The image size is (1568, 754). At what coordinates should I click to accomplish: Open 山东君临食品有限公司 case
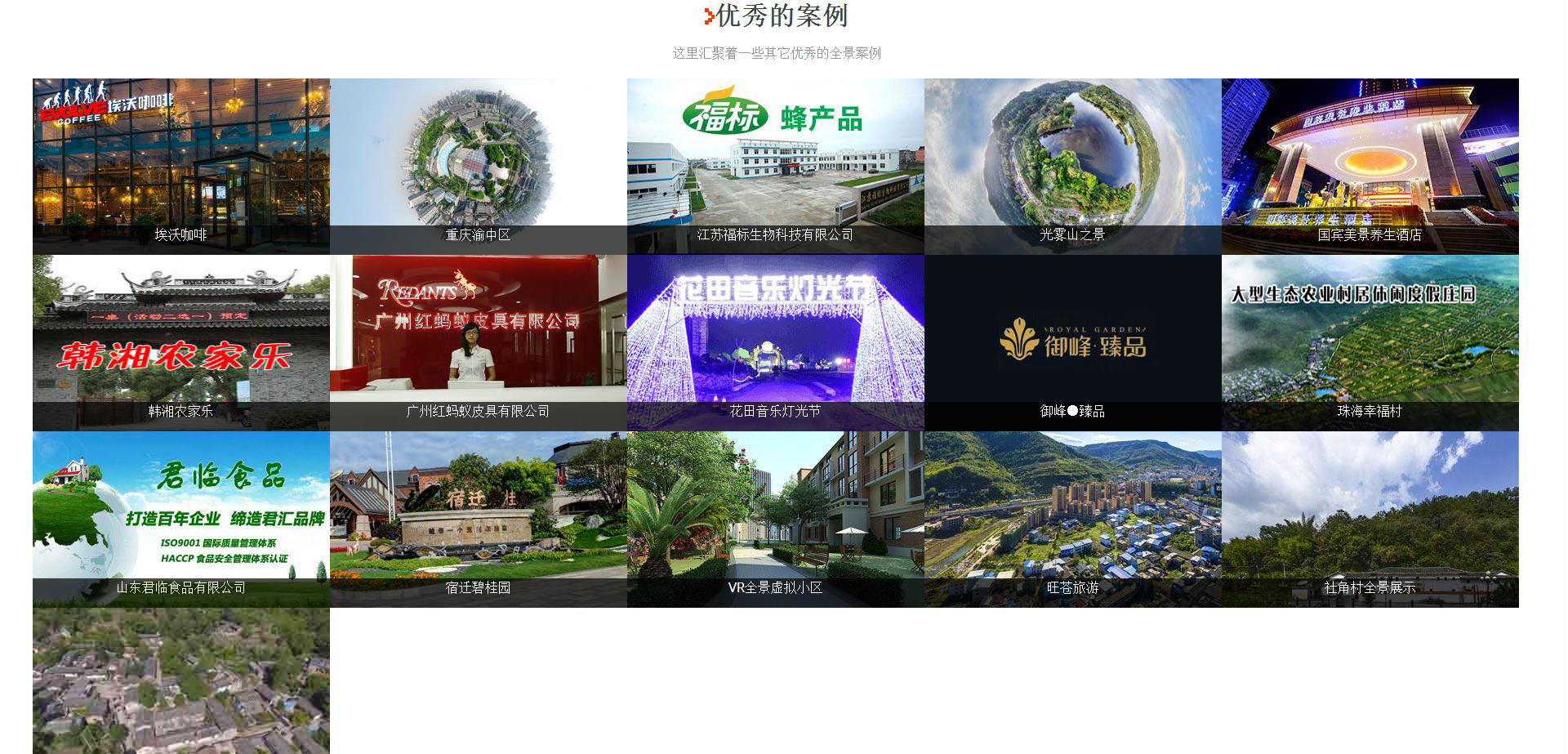click(x=180, y=519)
